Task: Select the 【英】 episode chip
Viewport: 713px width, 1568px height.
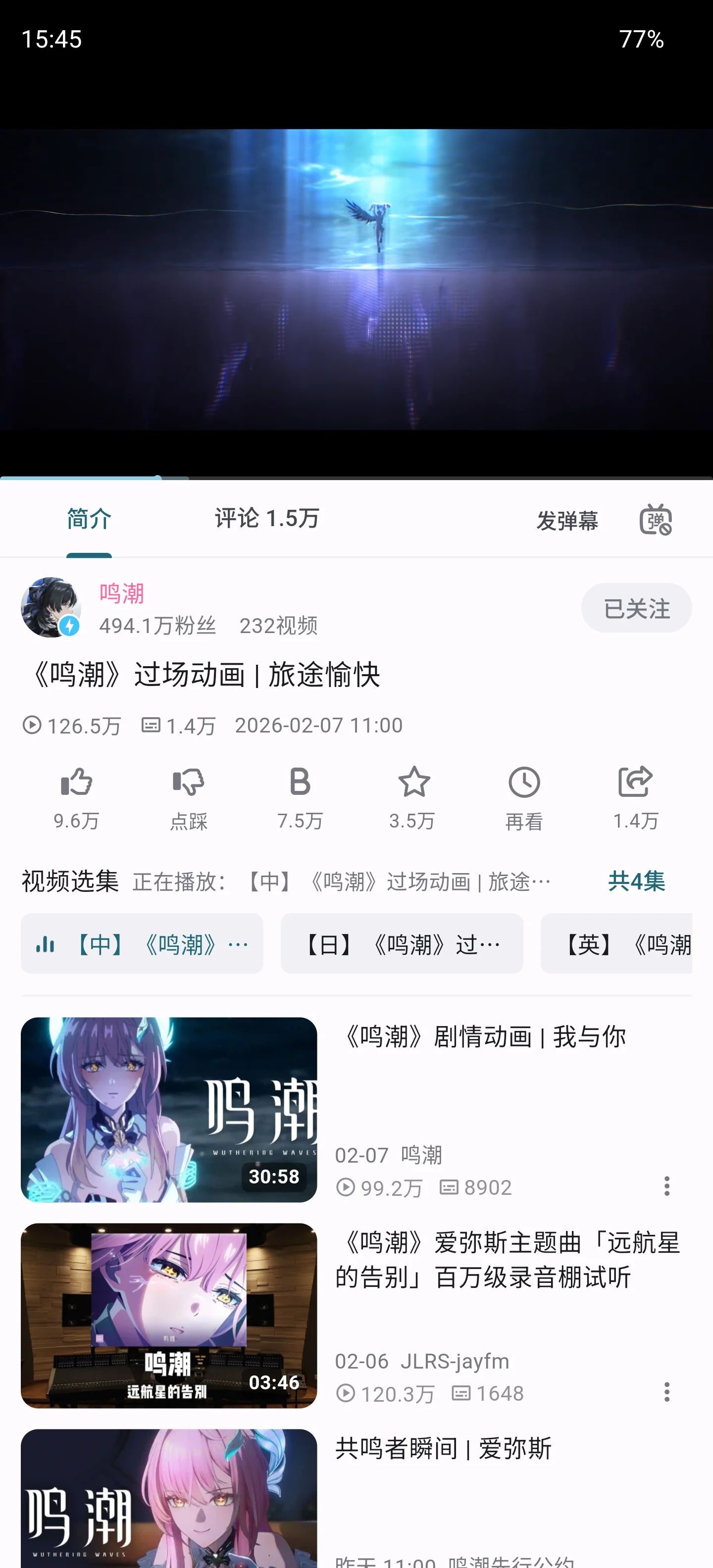Action: (x=616, y=943)
